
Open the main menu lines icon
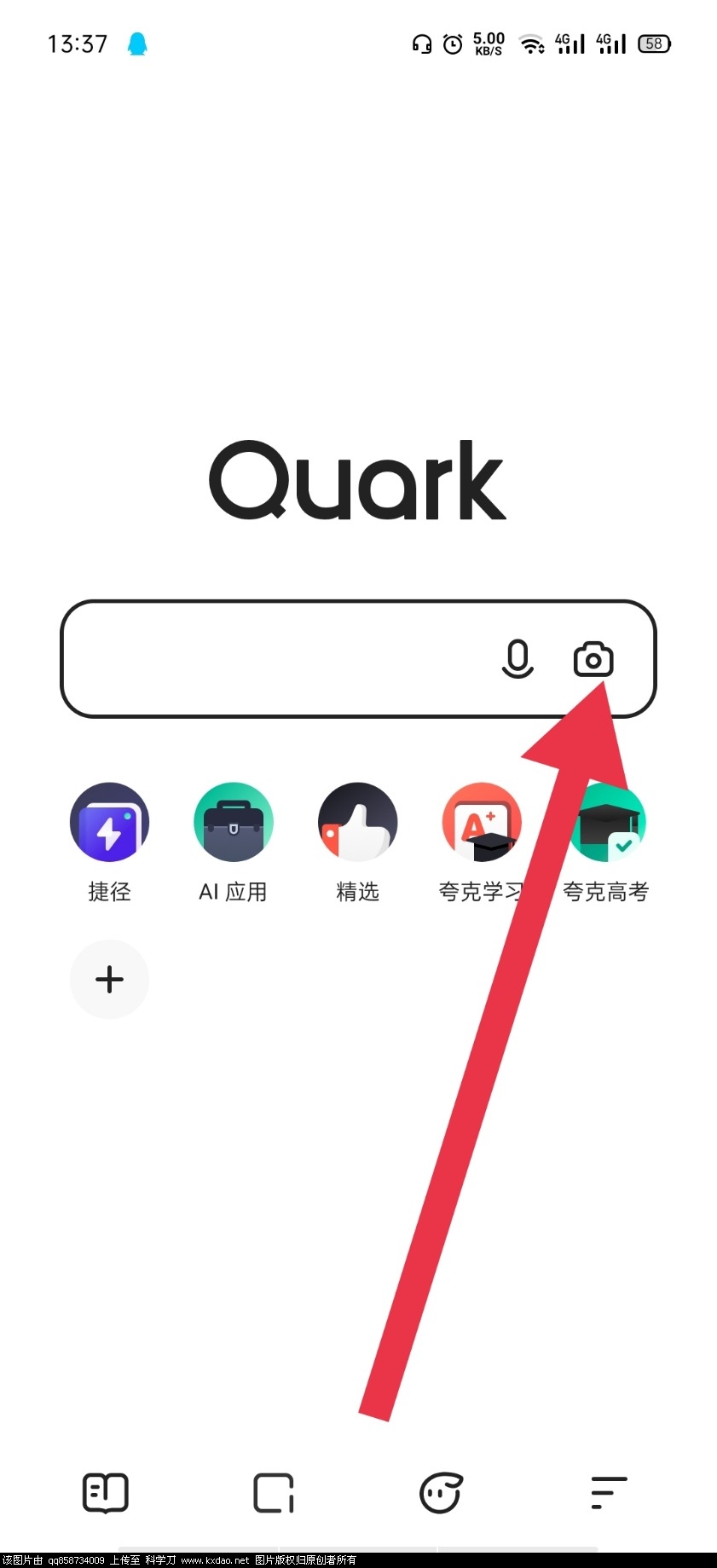[609, 1493]
